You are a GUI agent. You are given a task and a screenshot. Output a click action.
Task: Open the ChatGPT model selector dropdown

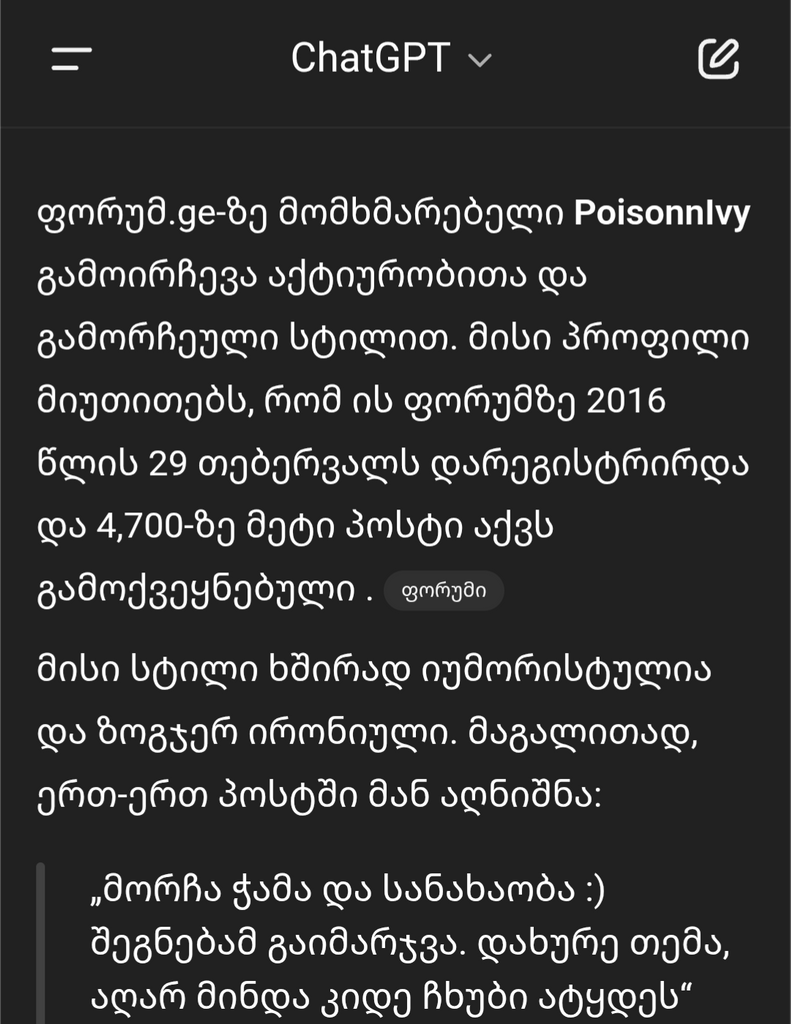pos(391,59)
